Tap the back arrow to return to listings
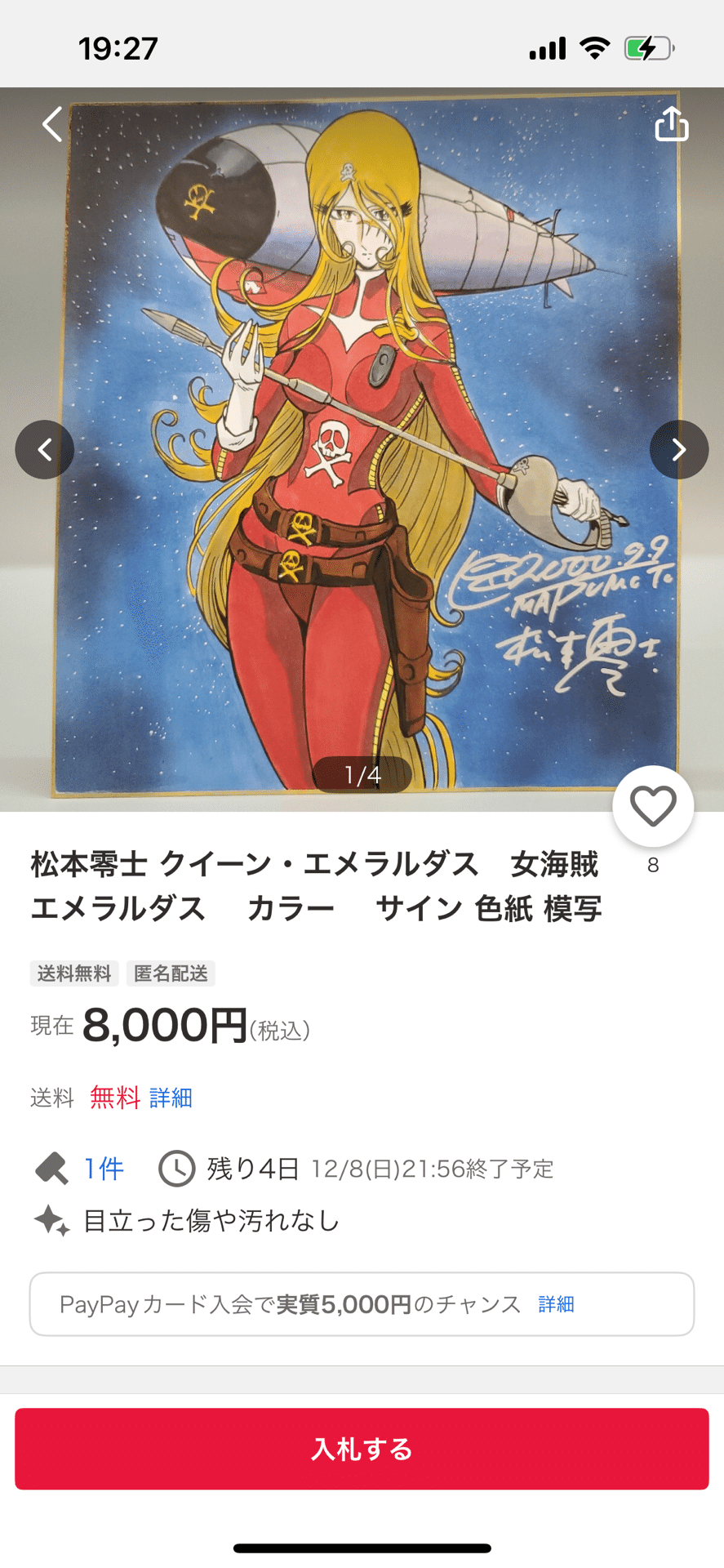The image size is (724, 1568). tap(51, 124)
